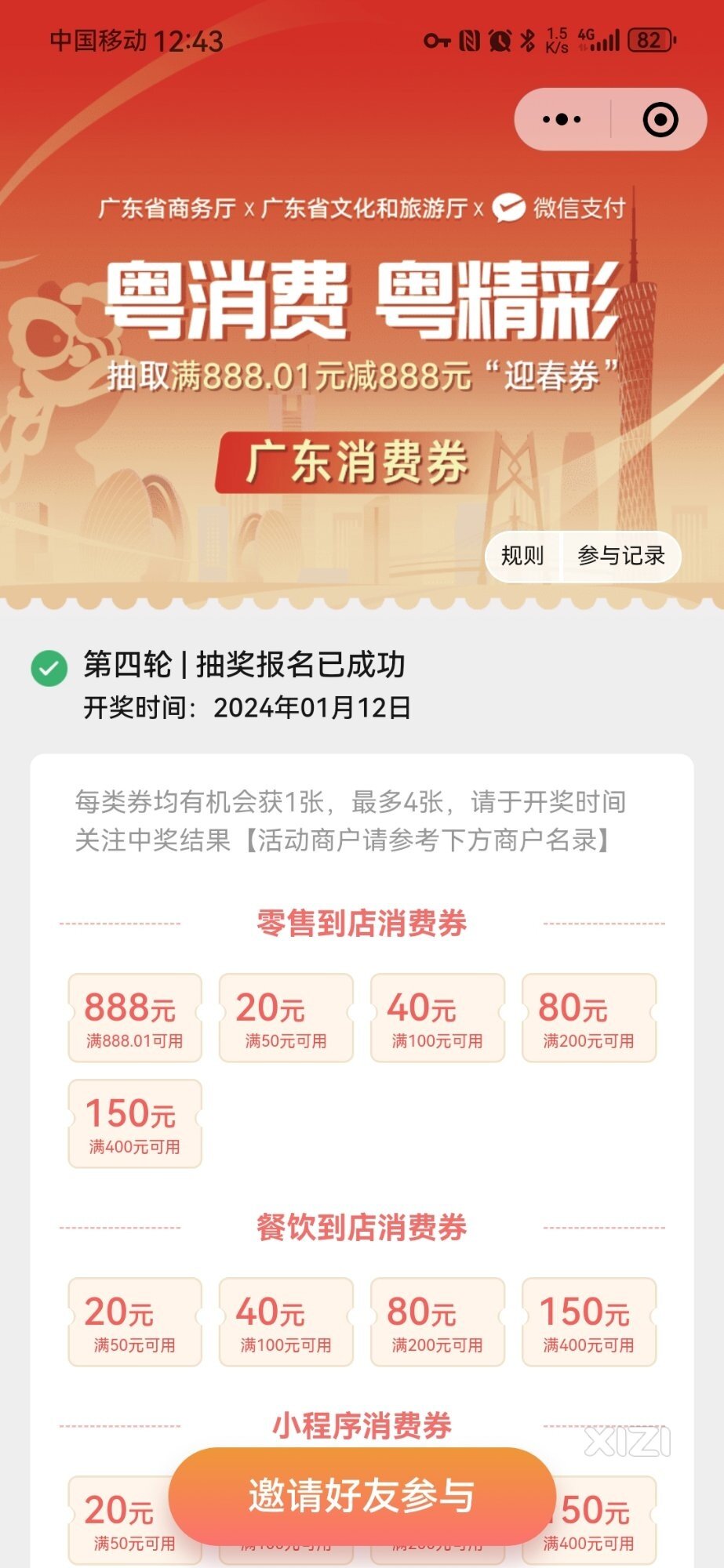724x1568 pixels.
Task: Tap 邀请好友参与 to invite friends
Action: coord(362,1495)
